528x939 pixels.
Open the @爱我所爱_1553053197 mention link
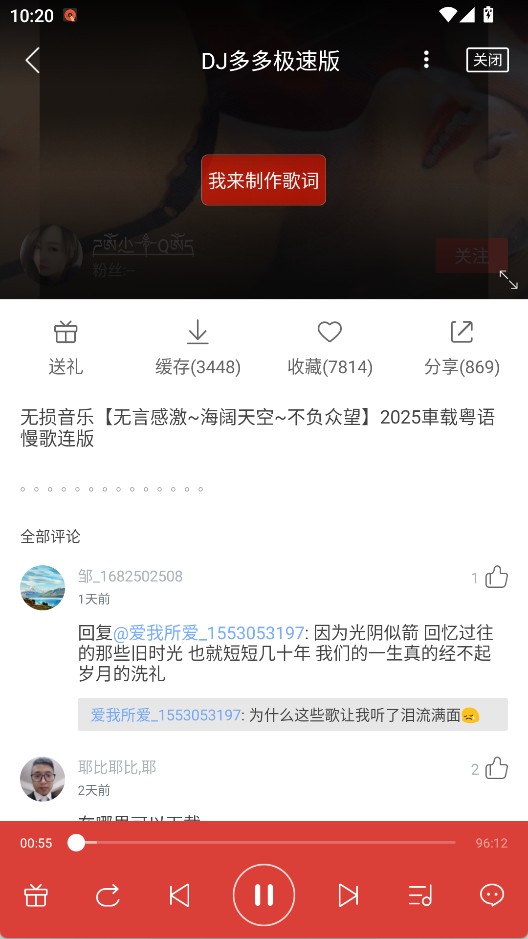click(208, 633)
